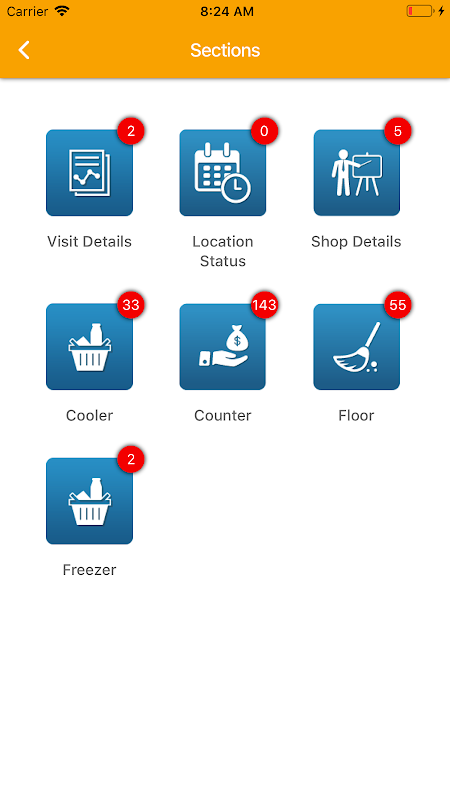Open the Cooler section
This screenshot has width=450, height=800.
[x=89, y=347]
